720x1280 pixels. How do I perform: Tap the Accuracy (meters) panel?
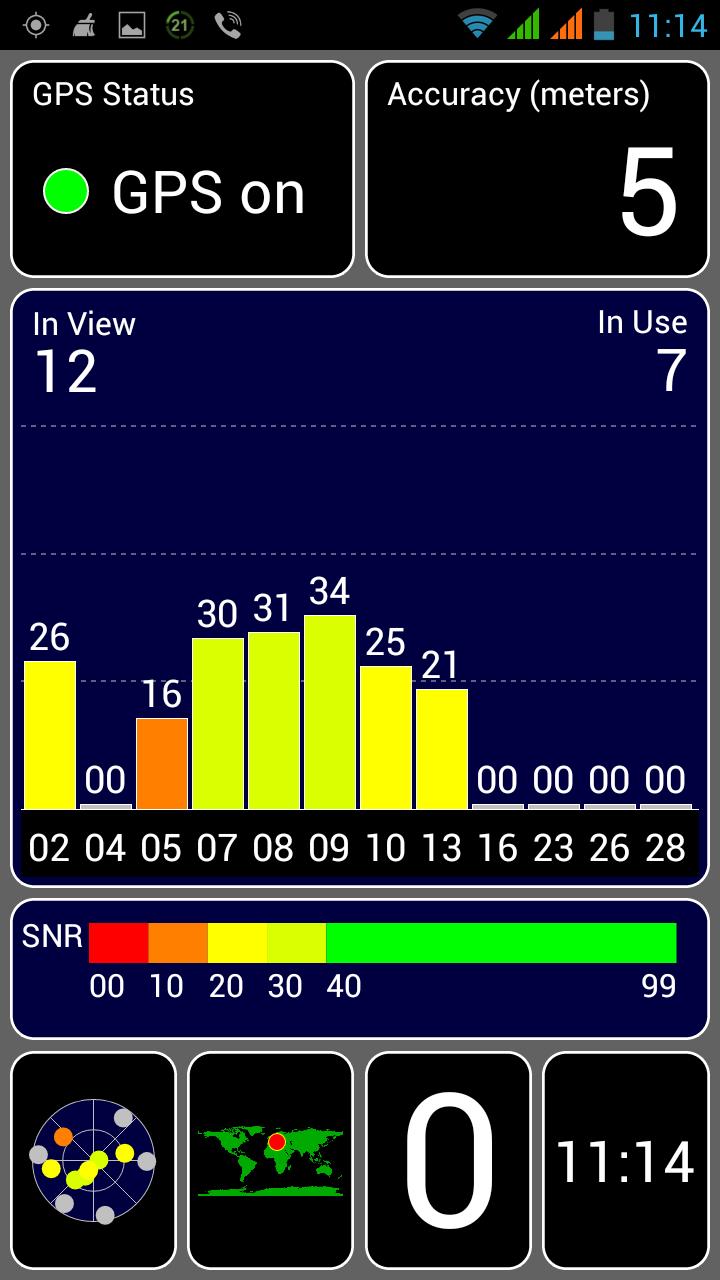[x=537, y=169]
